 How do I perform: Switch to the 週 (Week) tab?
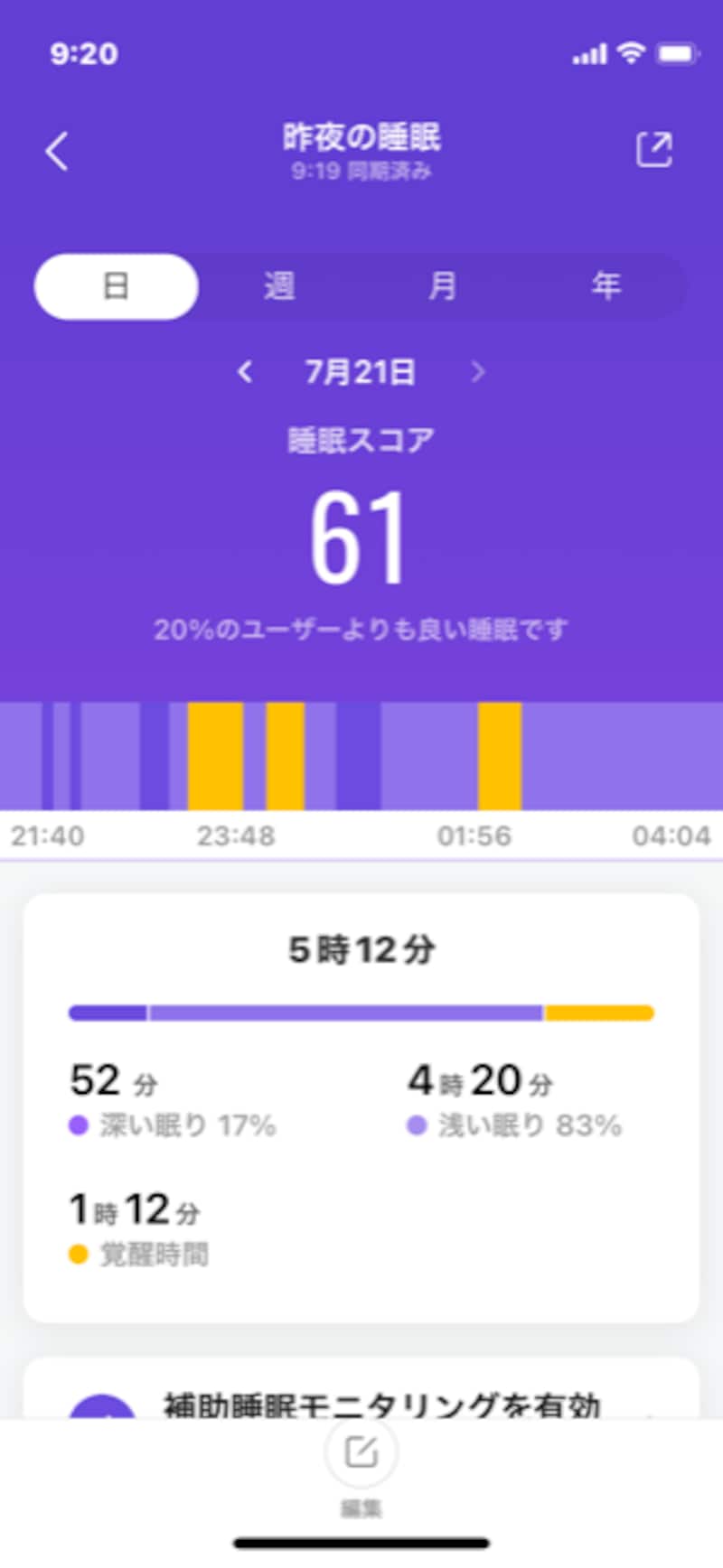(279, 285)
